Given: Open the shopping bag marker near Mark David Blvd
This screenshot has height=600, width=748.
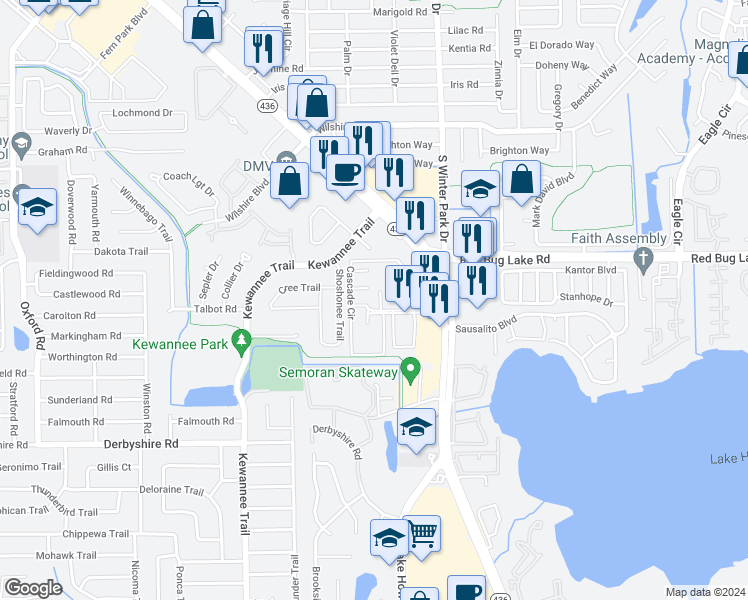Looking at the screenshot, I should tap(521, 180).
